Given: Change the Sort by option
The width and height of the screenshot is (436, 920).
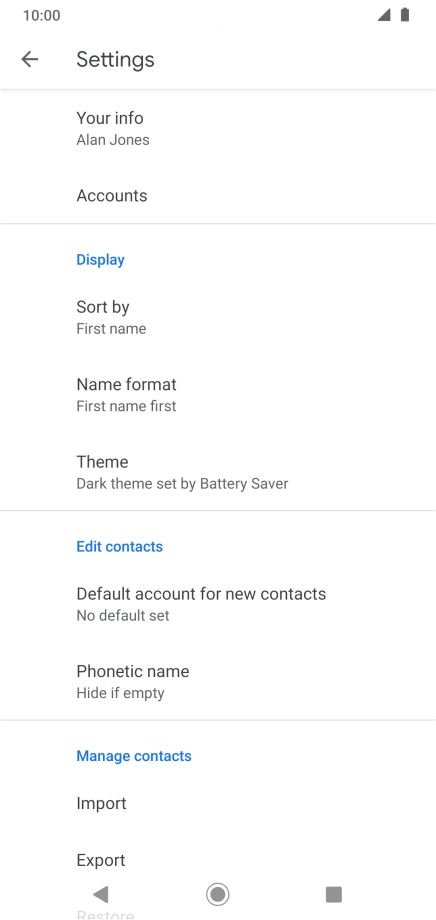Looking at the screenshot, I should coord(218,317).
